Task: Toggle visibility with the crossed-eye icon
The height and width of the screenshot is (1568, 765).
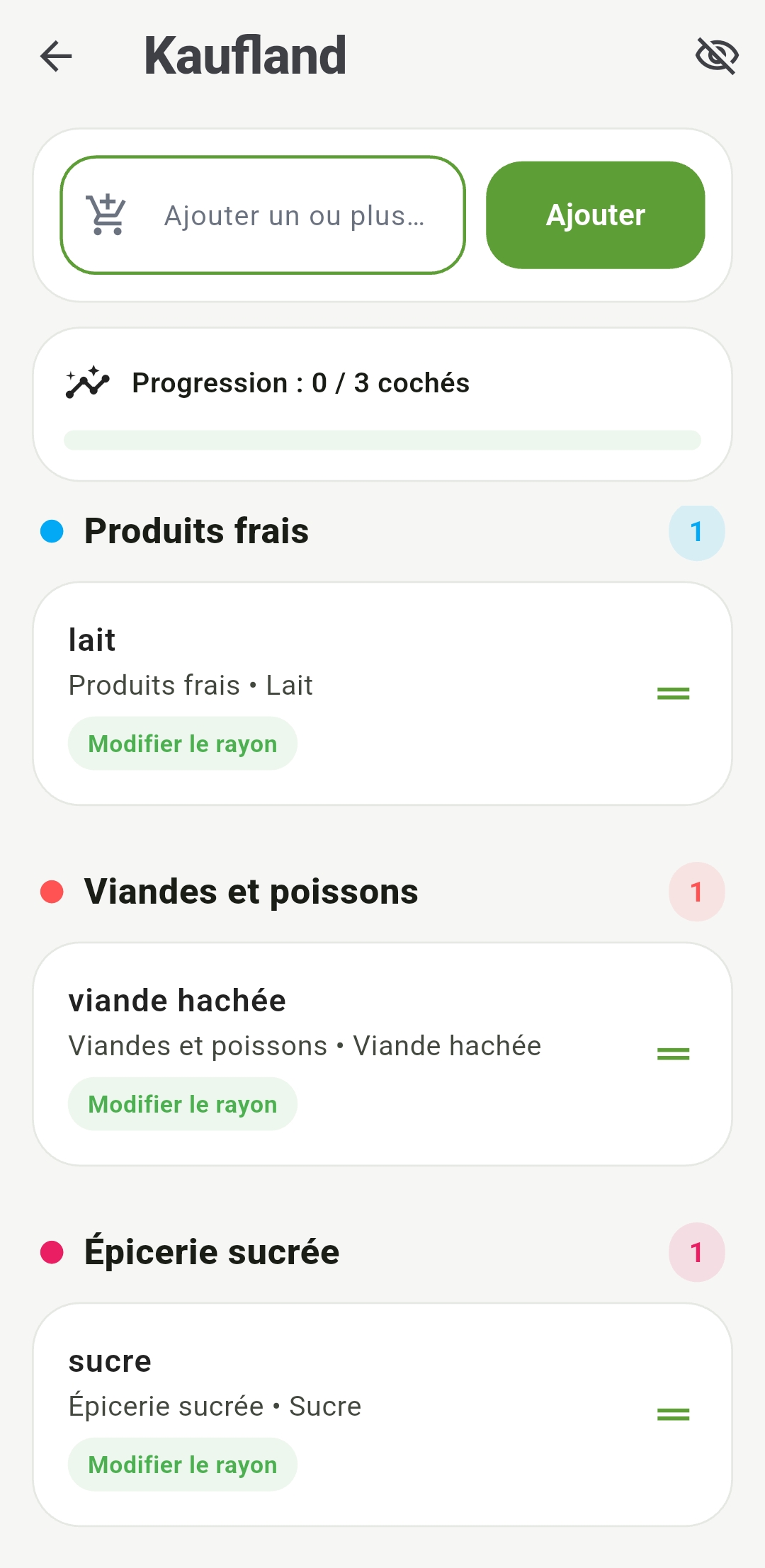Action: (717, 56)
